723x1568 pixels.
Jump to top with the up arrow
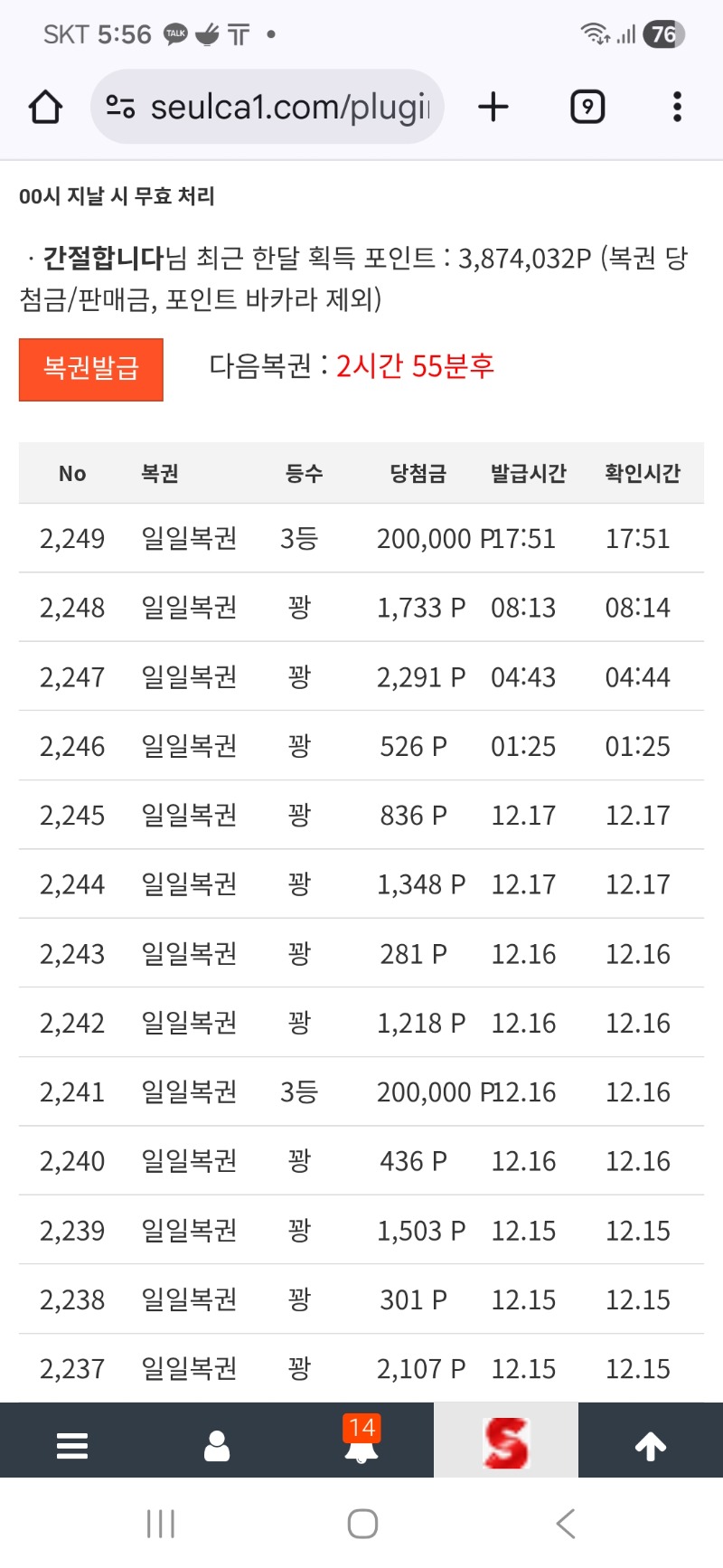[x=651, y=1445]
